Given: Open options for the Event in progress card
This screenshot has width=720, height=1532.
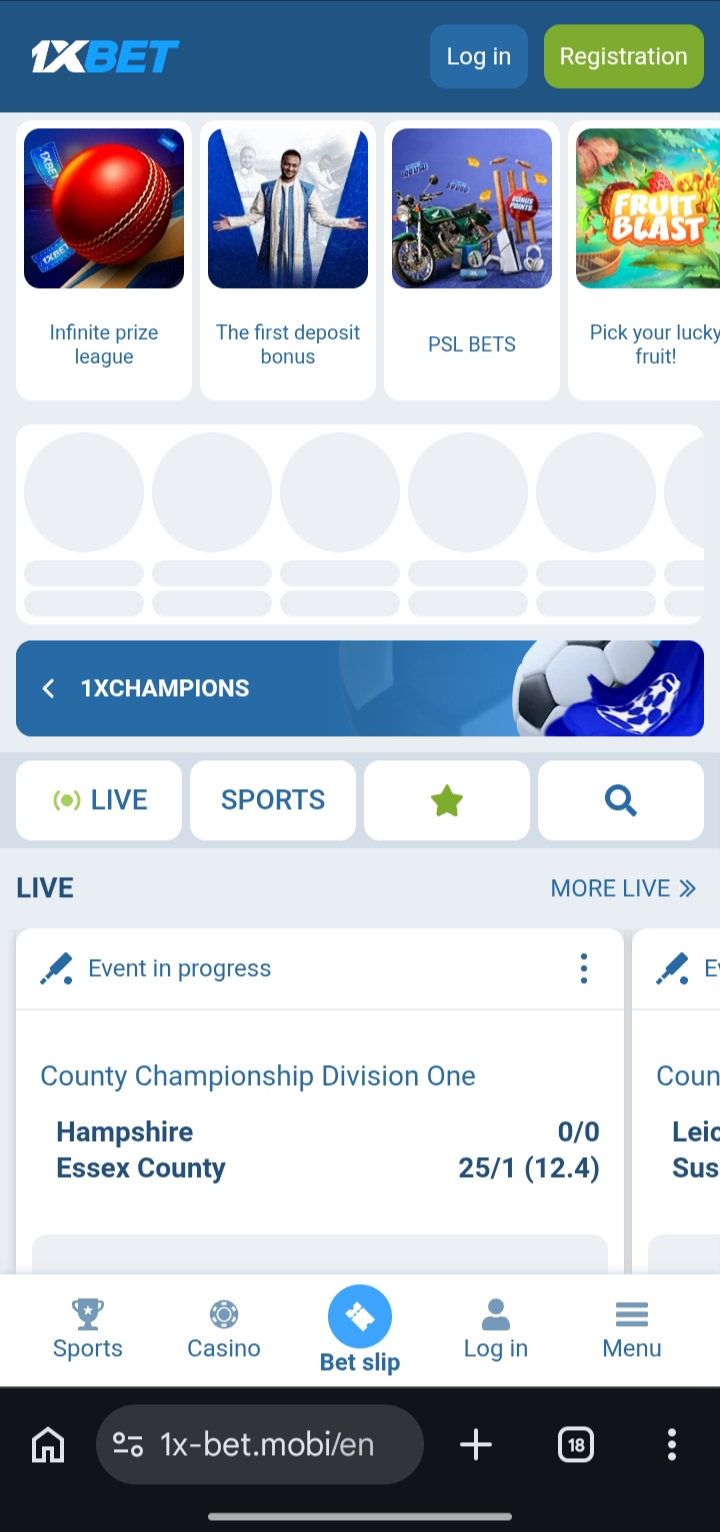Looking at the screenshot, I should [584, 968].
